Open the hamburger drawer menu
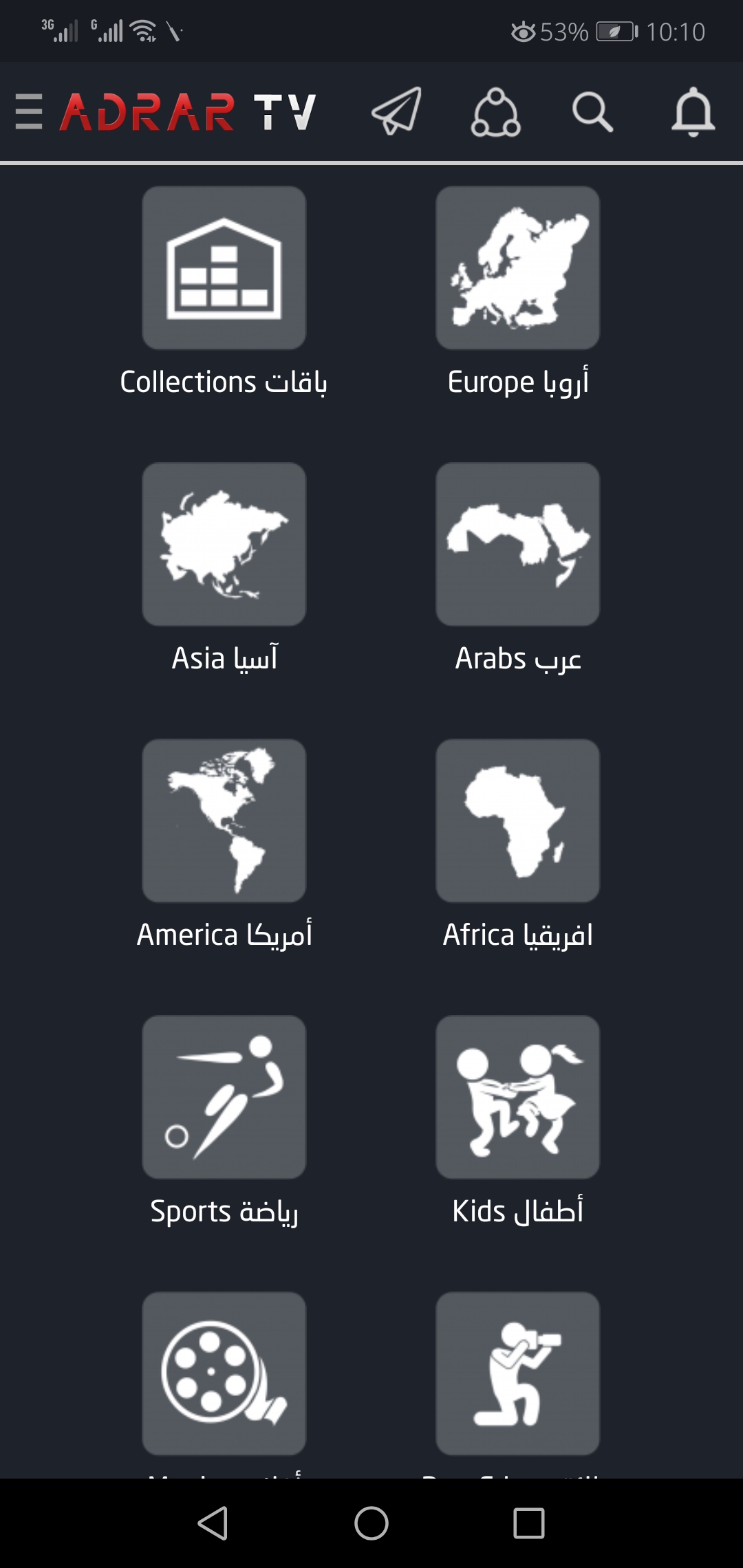Screen dimensions: 743x1568 (x=29, y=111)
